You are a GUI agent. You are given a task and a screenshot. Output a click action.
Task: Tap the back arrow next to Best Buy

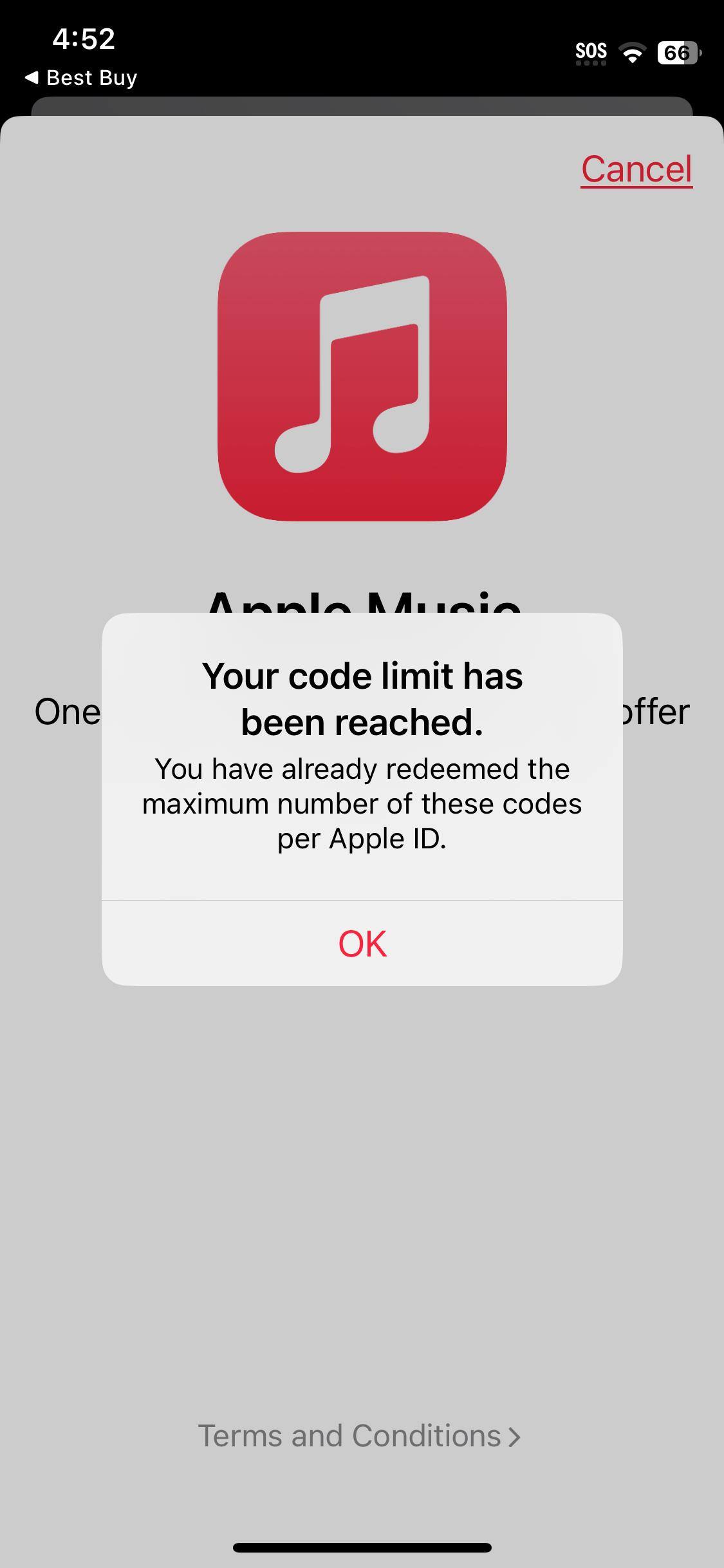click(x=32, y=77)
